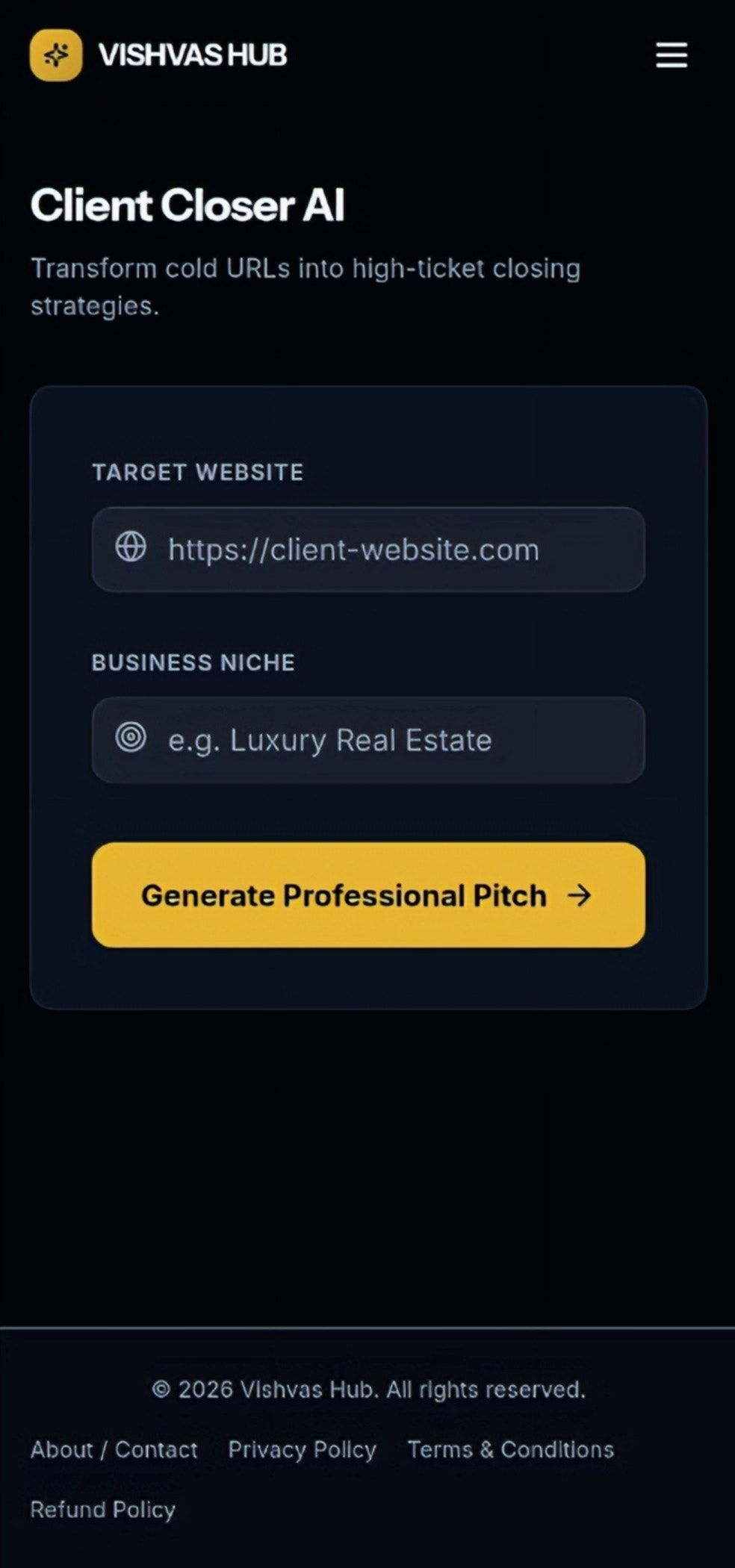View the Terms & Conditions page
The height and width of the screenshot is (1568, 735).
pyautogui.click(x=510, y=1449)
